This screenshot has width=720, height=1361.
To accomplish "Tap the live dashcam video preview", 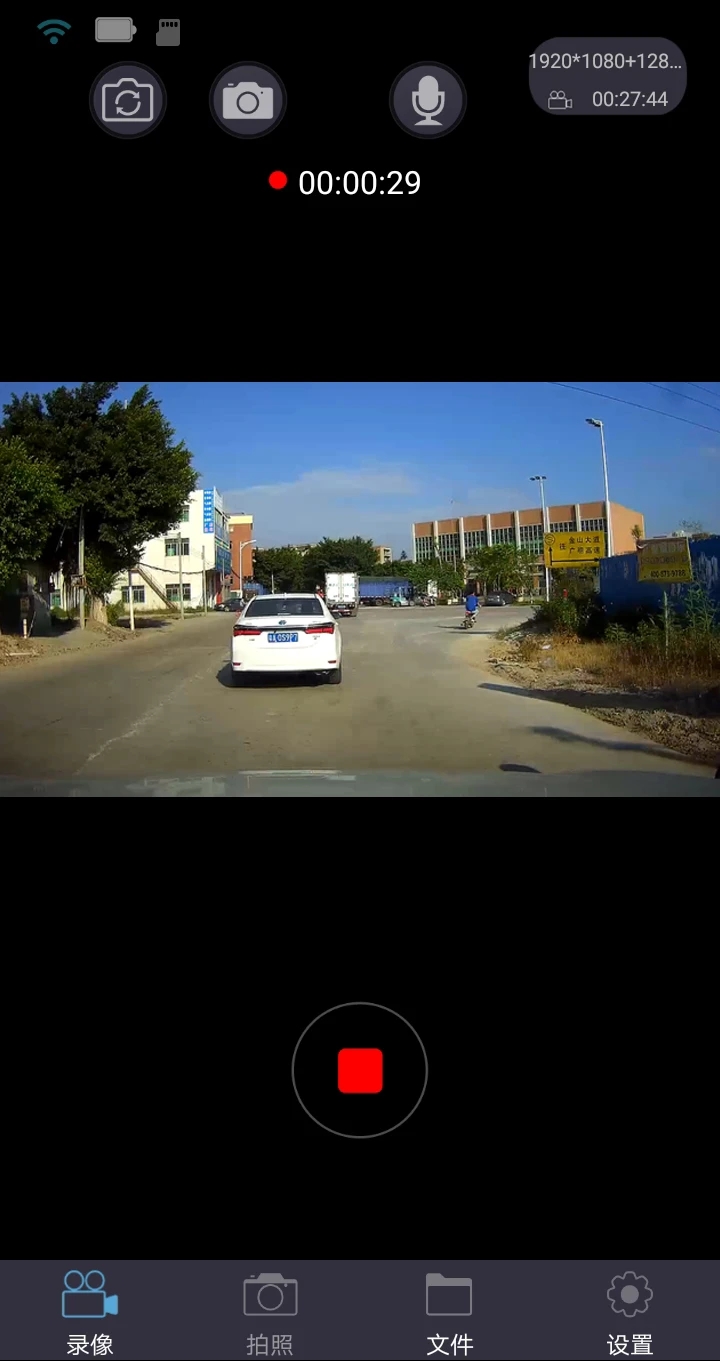I will coord(360,589).
